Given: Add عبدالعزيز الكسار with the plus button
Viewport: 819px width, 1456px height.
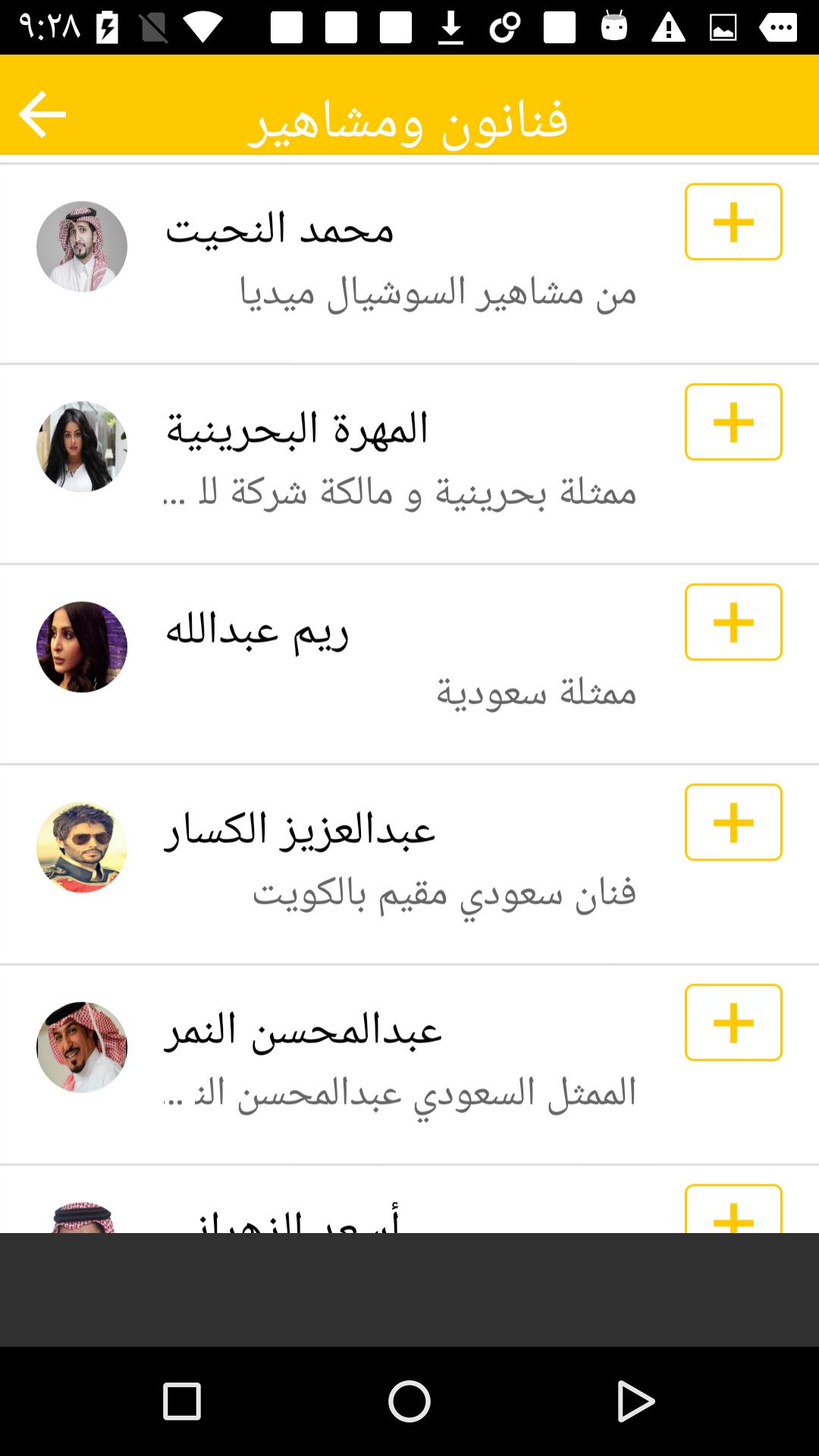Looking at the screenshot, I should [x=733, y=822].
